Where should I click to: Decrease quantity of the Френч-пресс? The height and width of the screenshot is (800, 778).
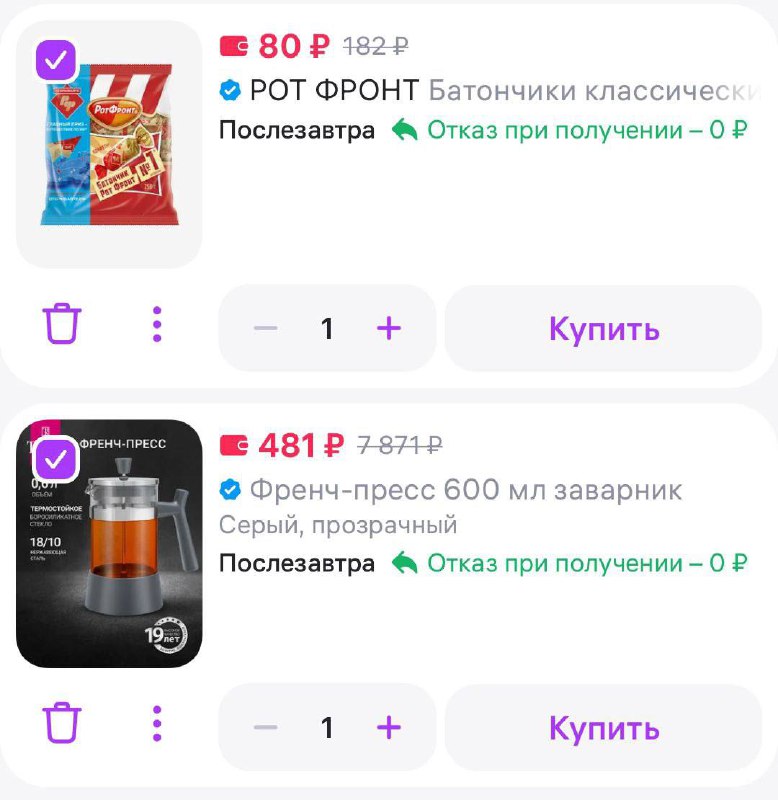coord(265,727)
